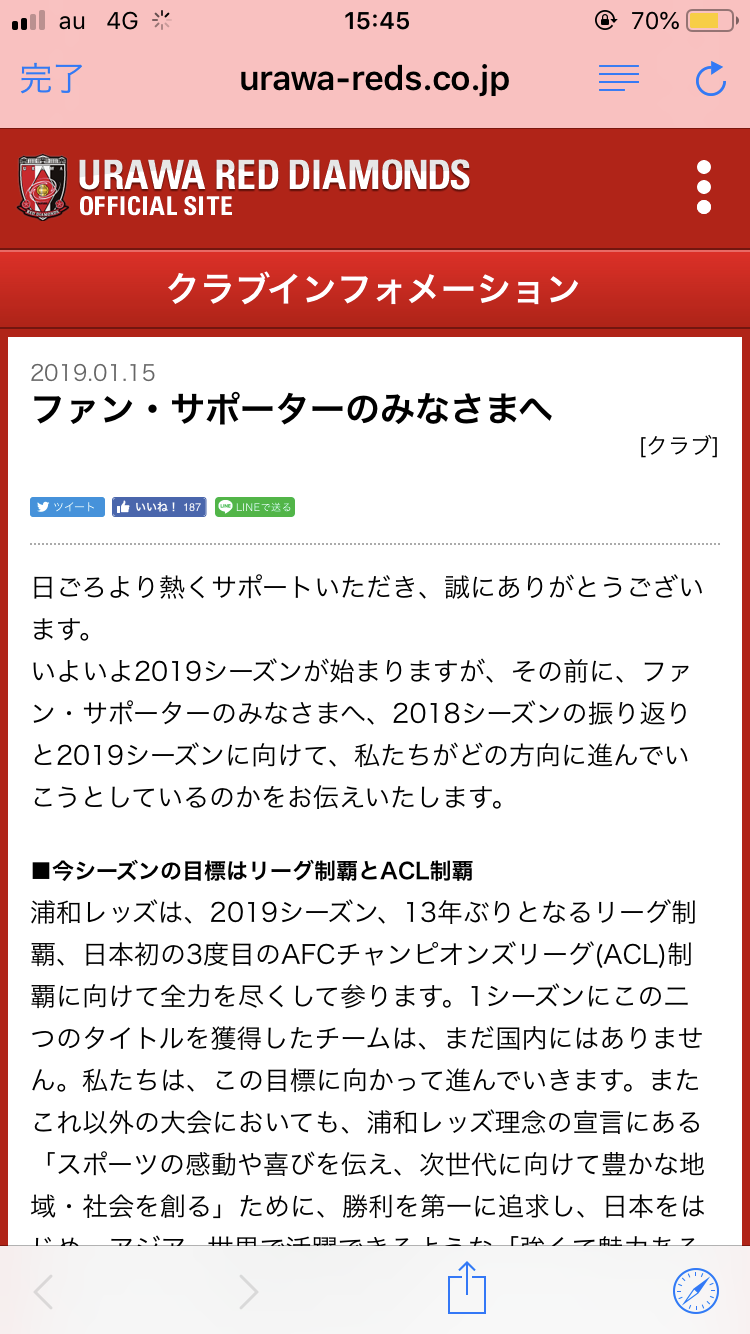Open reader view from the address bar

618,79
